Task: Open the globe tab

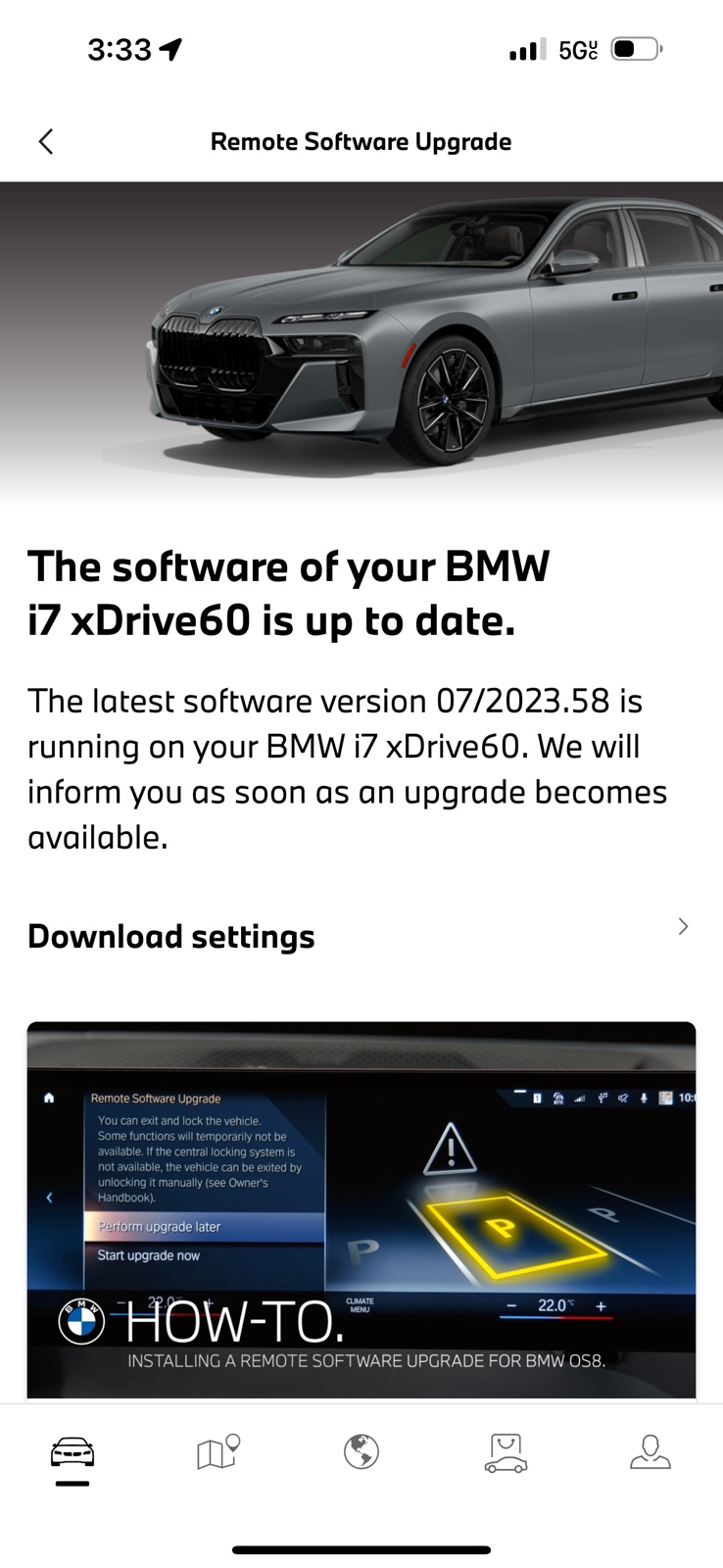Action: (361, 1451)
